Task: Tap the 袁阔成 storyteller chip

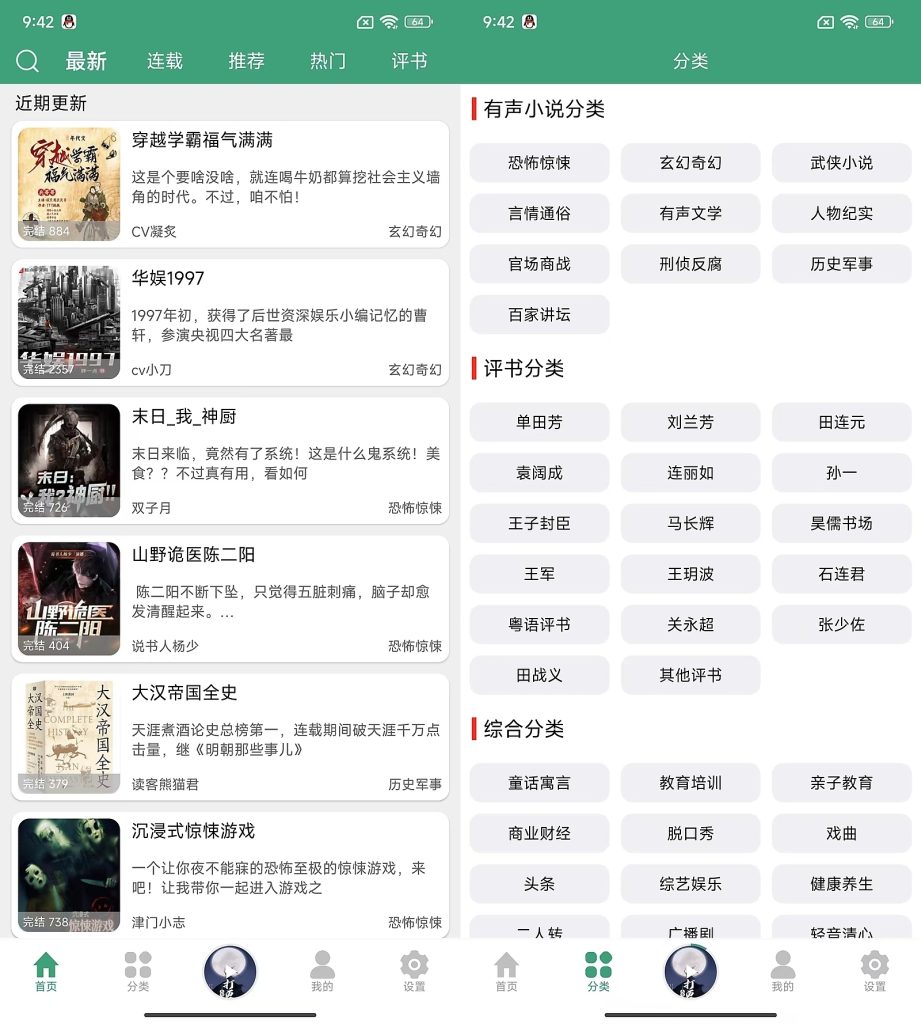Action: pos(539,473)
